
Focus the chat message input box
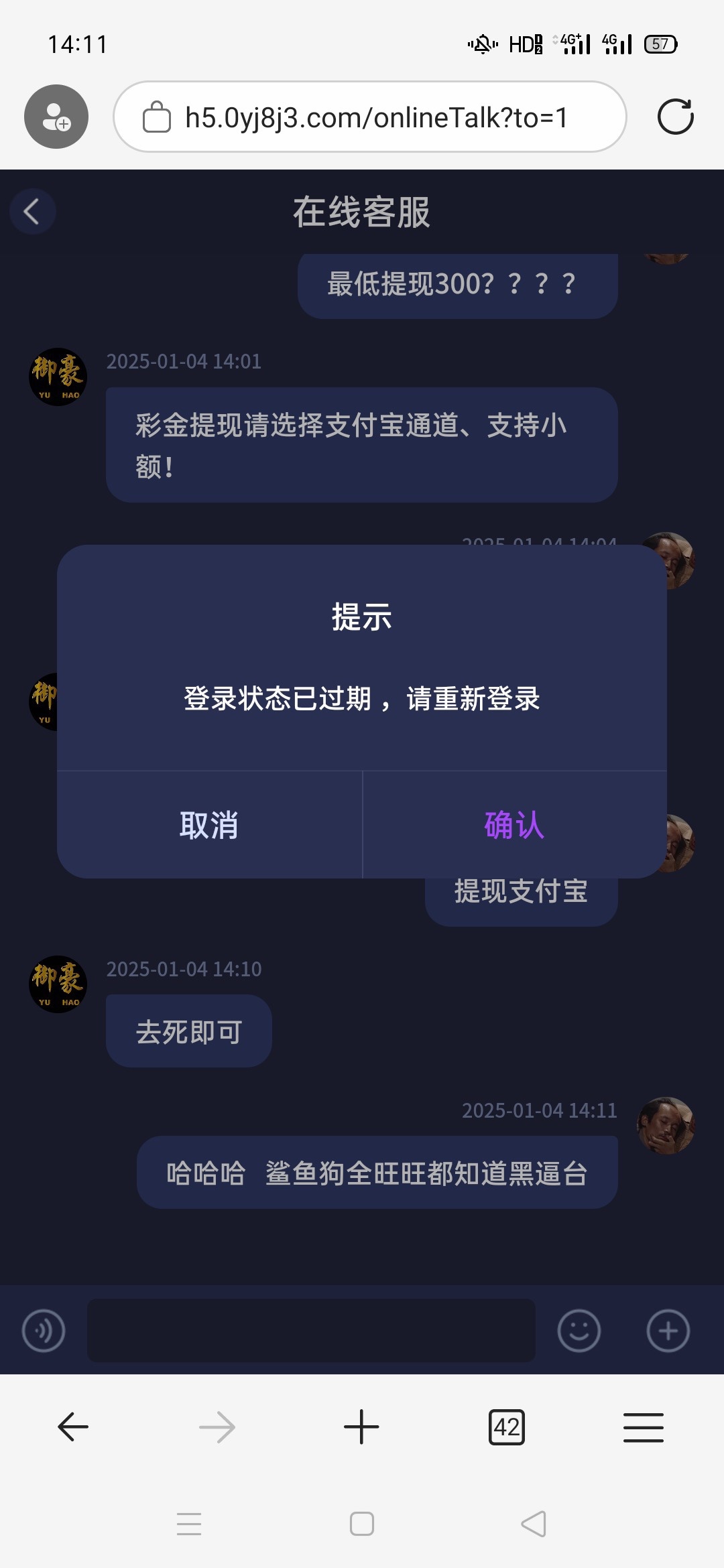click(311, 1331)
